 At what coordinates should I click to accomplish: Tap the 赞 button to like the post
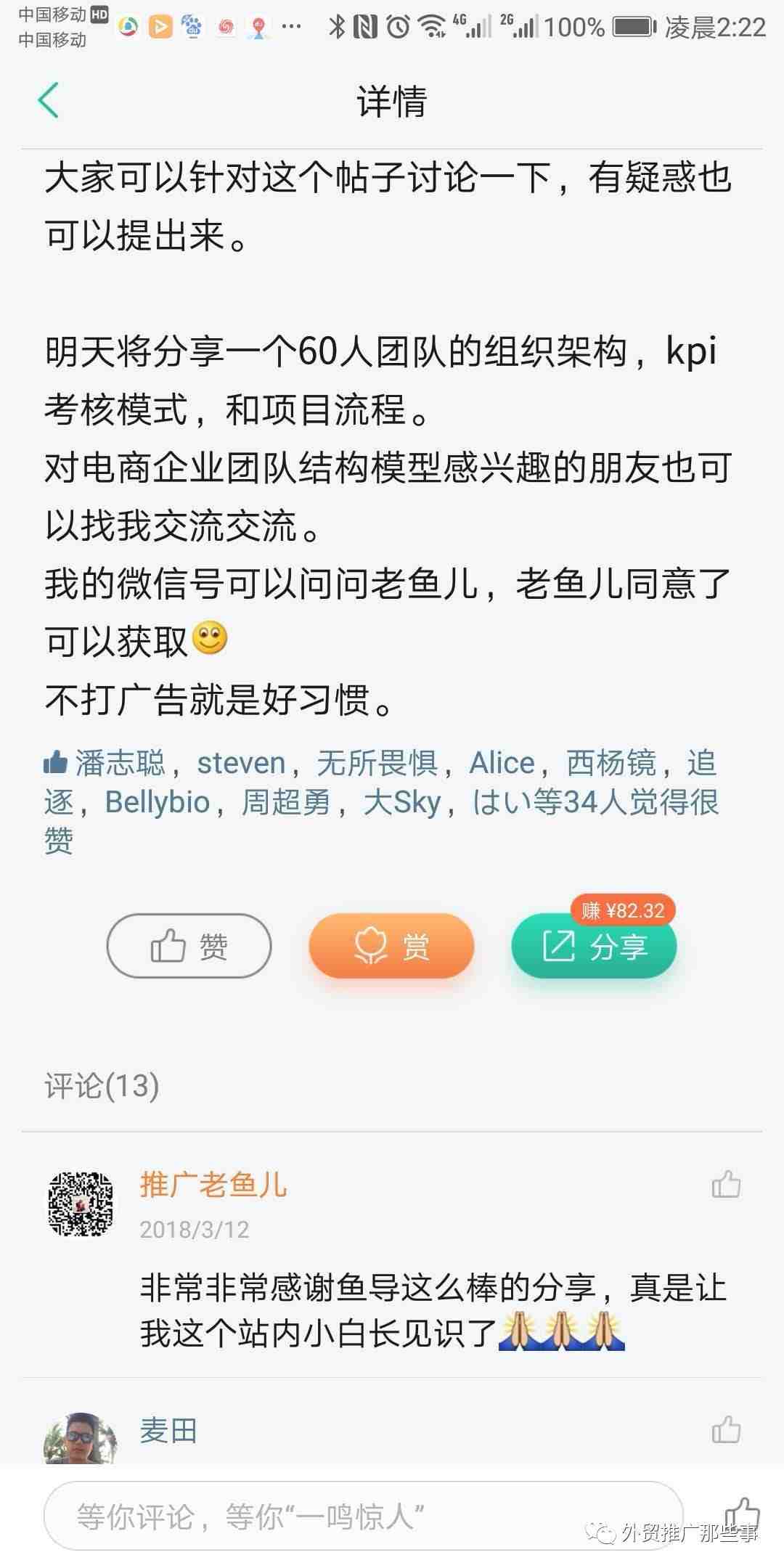[189, 947]
